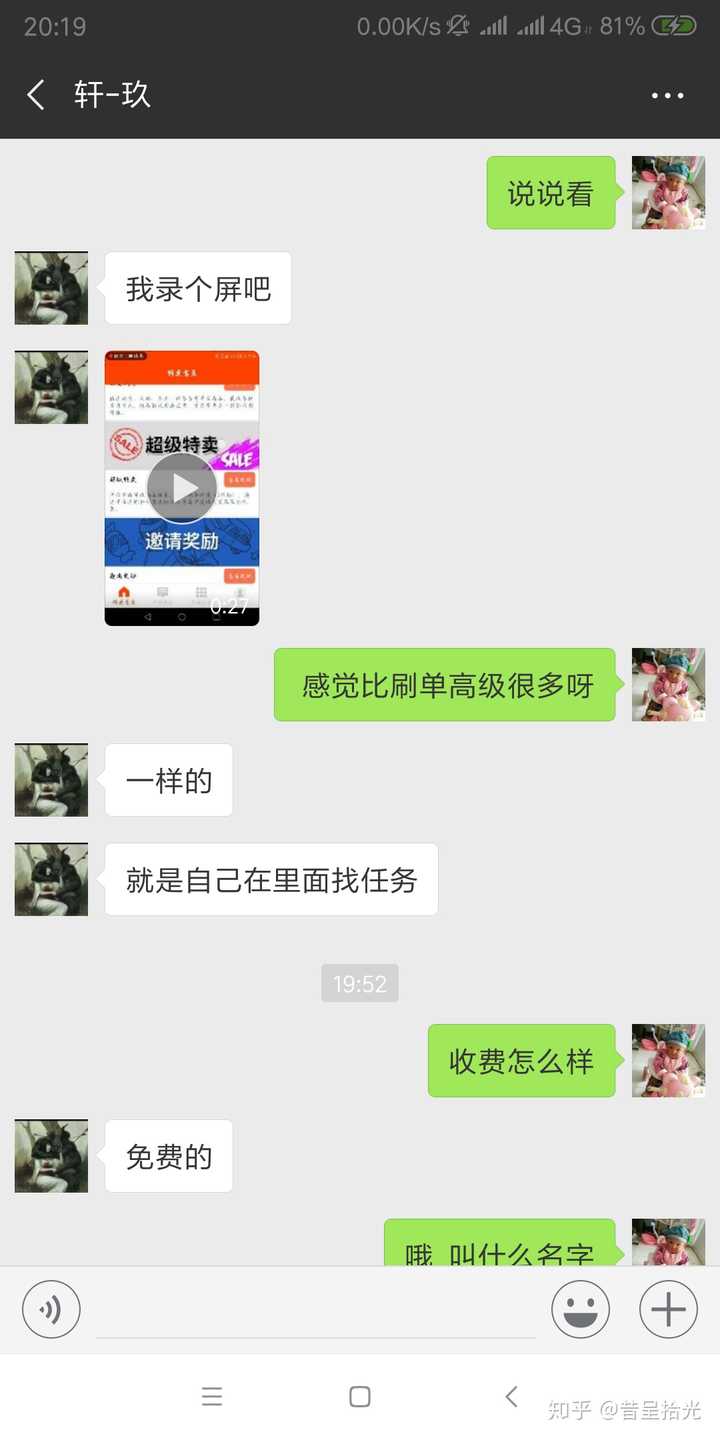Tap the system home button
Viewport: 720px width, 1440px height.
[360, 1397]
